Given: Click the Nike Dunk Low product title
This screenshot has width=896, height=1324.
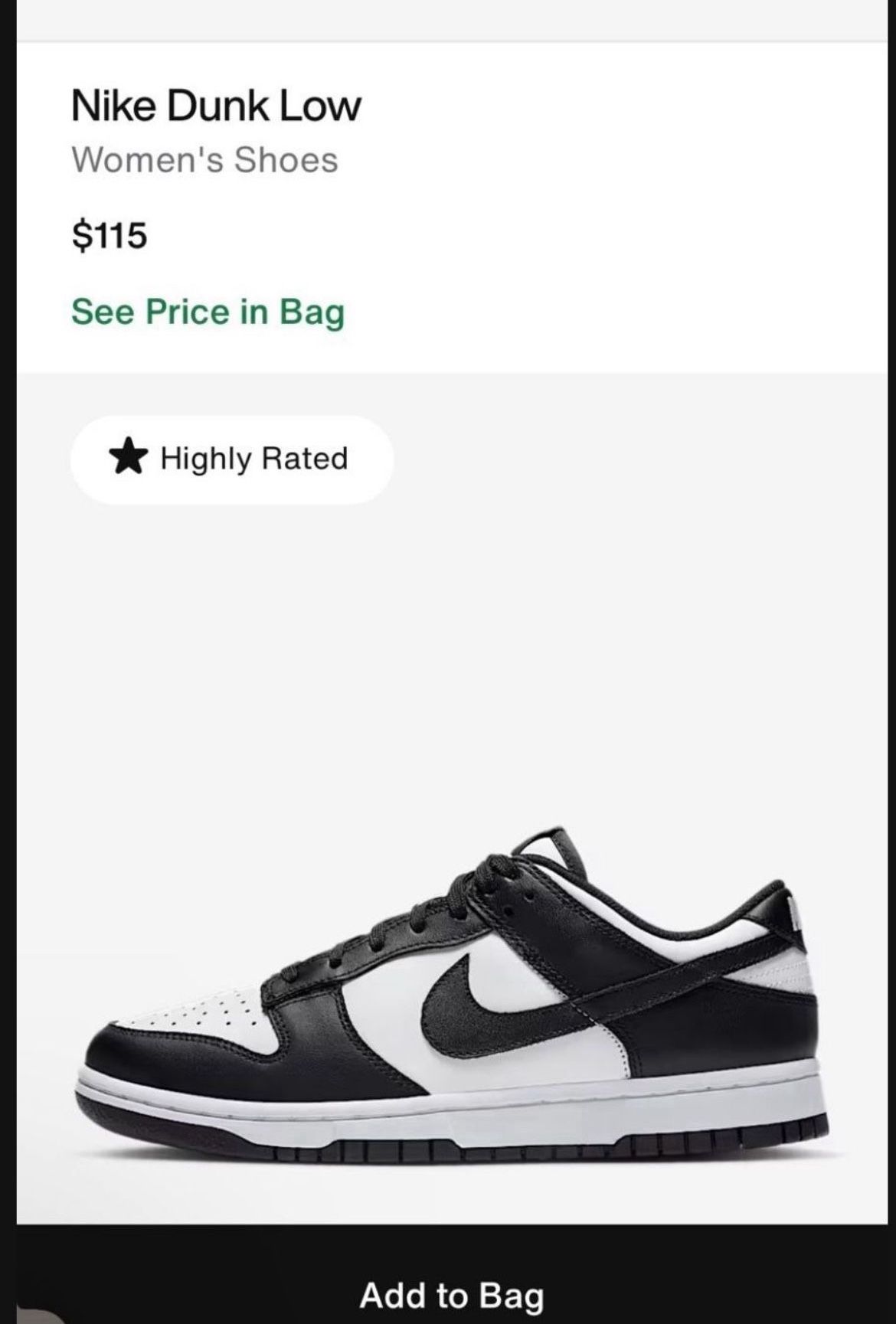Looking at the screenshot, I should click(217, 106).
